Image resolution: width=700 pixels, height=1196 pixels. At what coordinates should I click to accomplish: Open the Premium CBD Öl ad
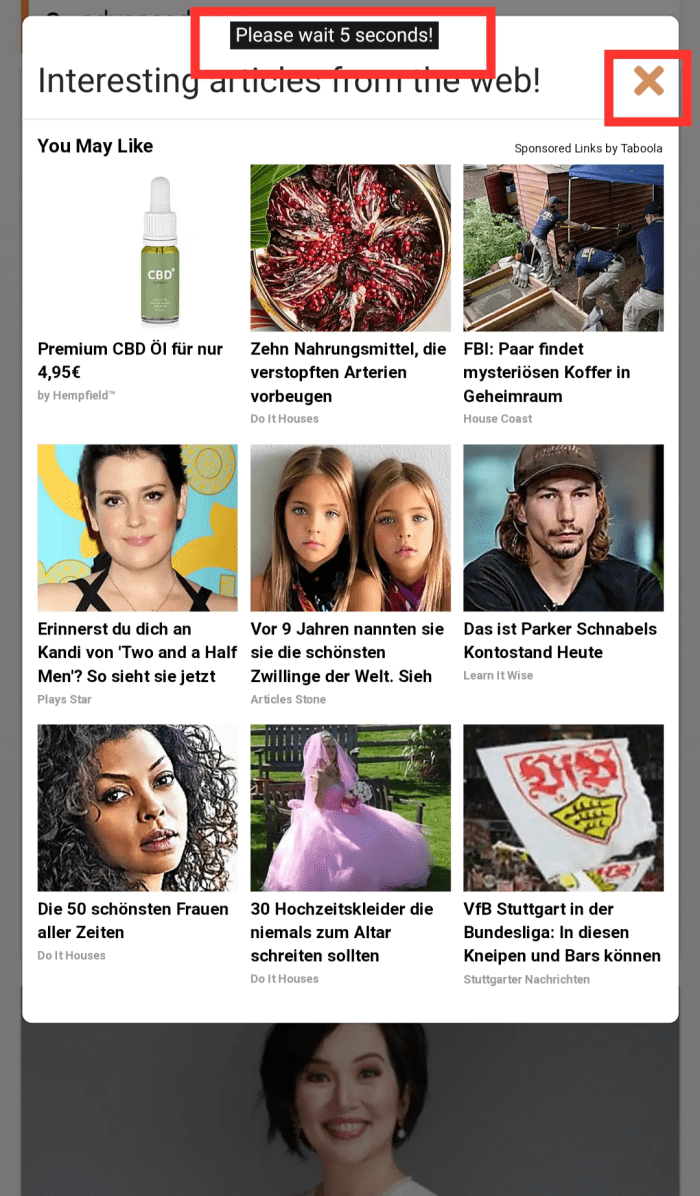137,248
